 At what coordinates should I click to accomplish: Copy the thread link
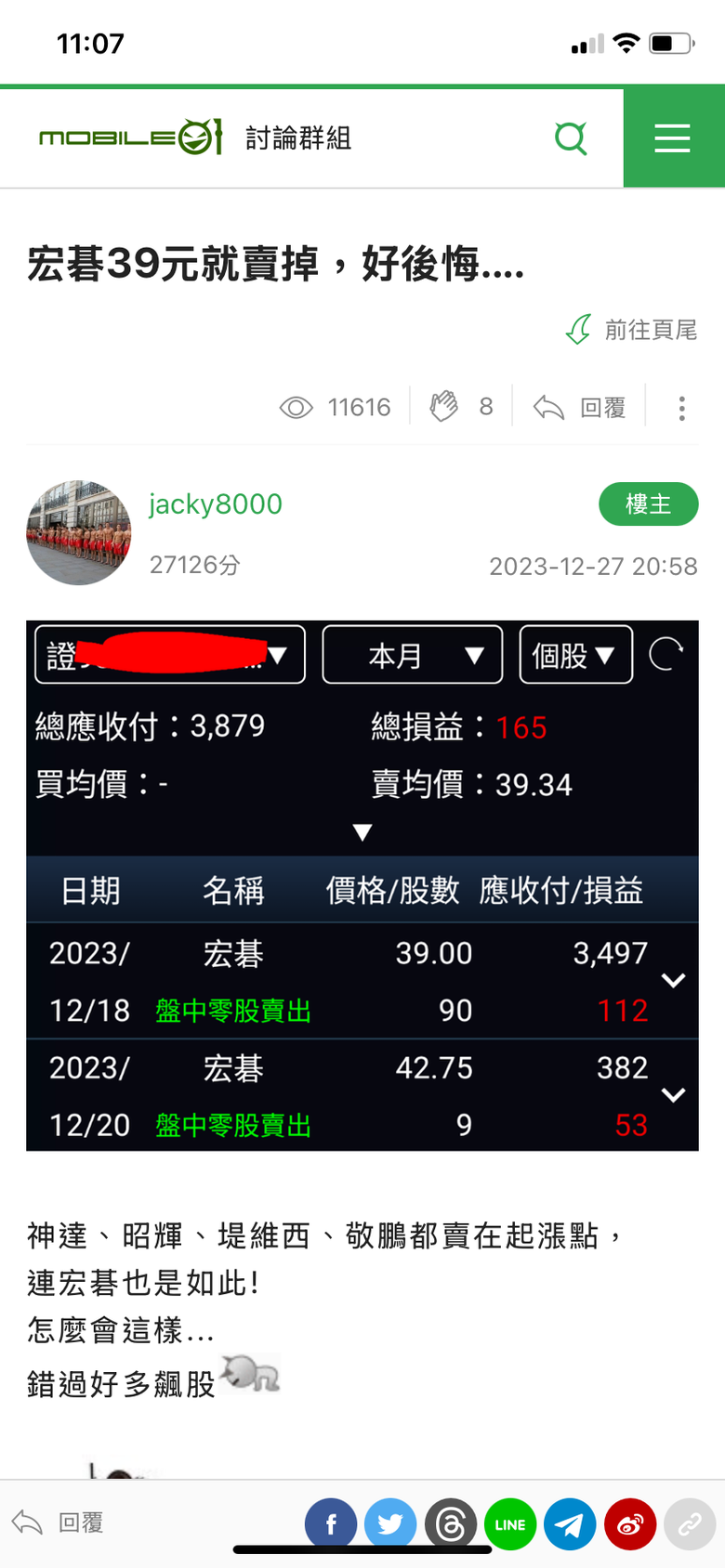coord(690,1524)
